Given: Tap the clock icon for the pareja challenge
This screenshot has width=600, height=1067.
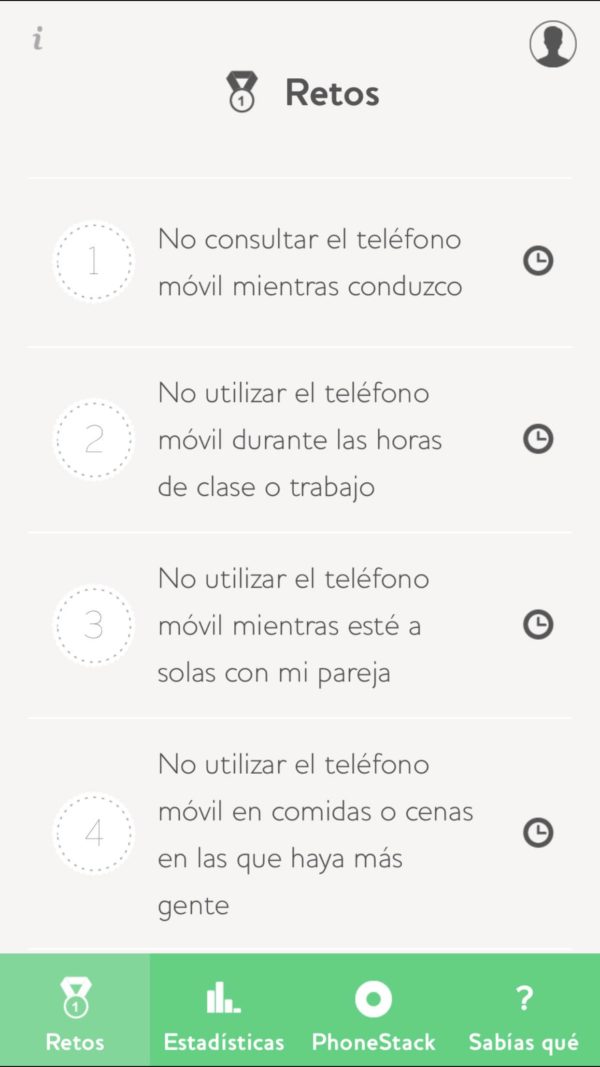Looking at the screenshot, I should pyautogui.click(x=538, y=625).
